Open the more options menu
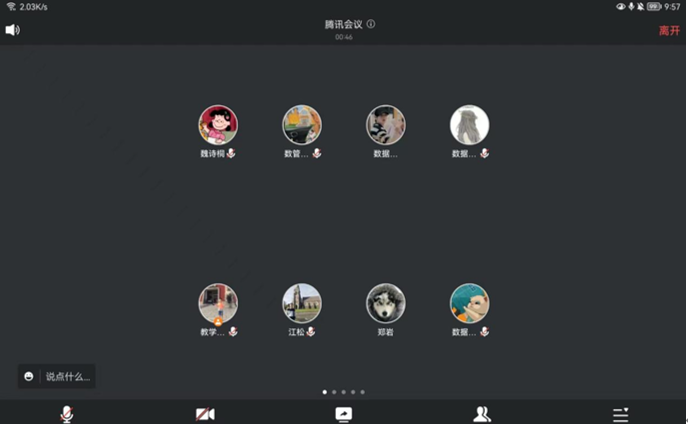 pos(620,413)
